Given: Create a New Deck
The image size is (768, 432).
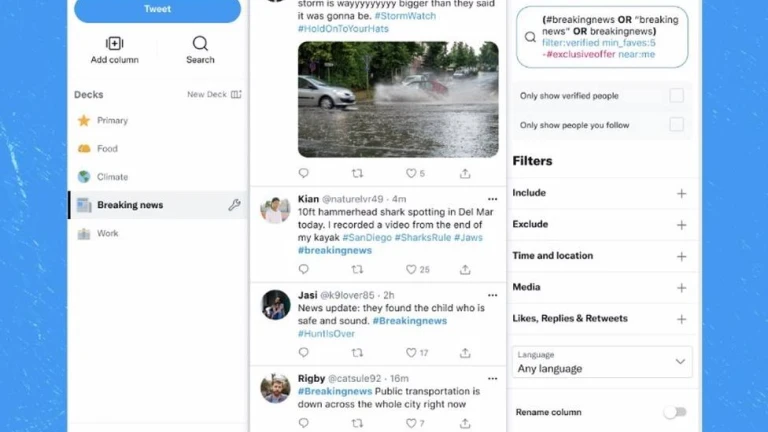Looking at the screenshot, I should (214, 95).
